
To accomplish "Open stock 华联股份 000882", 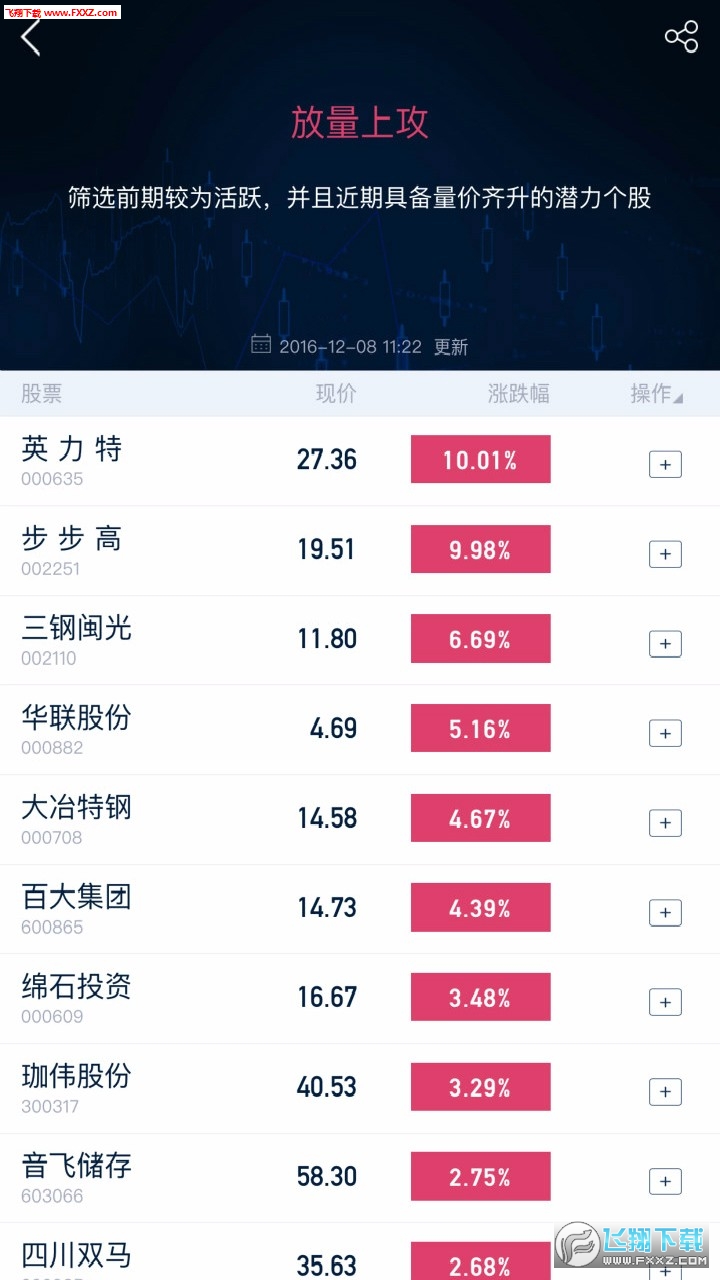I will [x=360, y=730].
